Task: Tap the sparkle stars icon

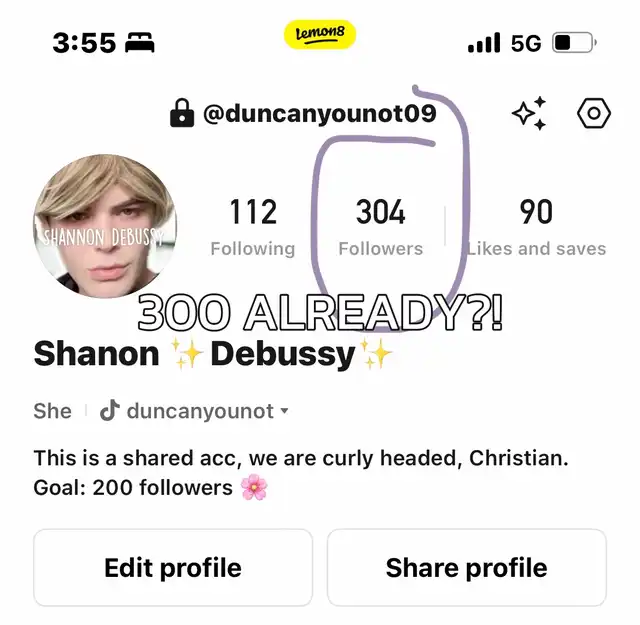Action: coord(529,114)
